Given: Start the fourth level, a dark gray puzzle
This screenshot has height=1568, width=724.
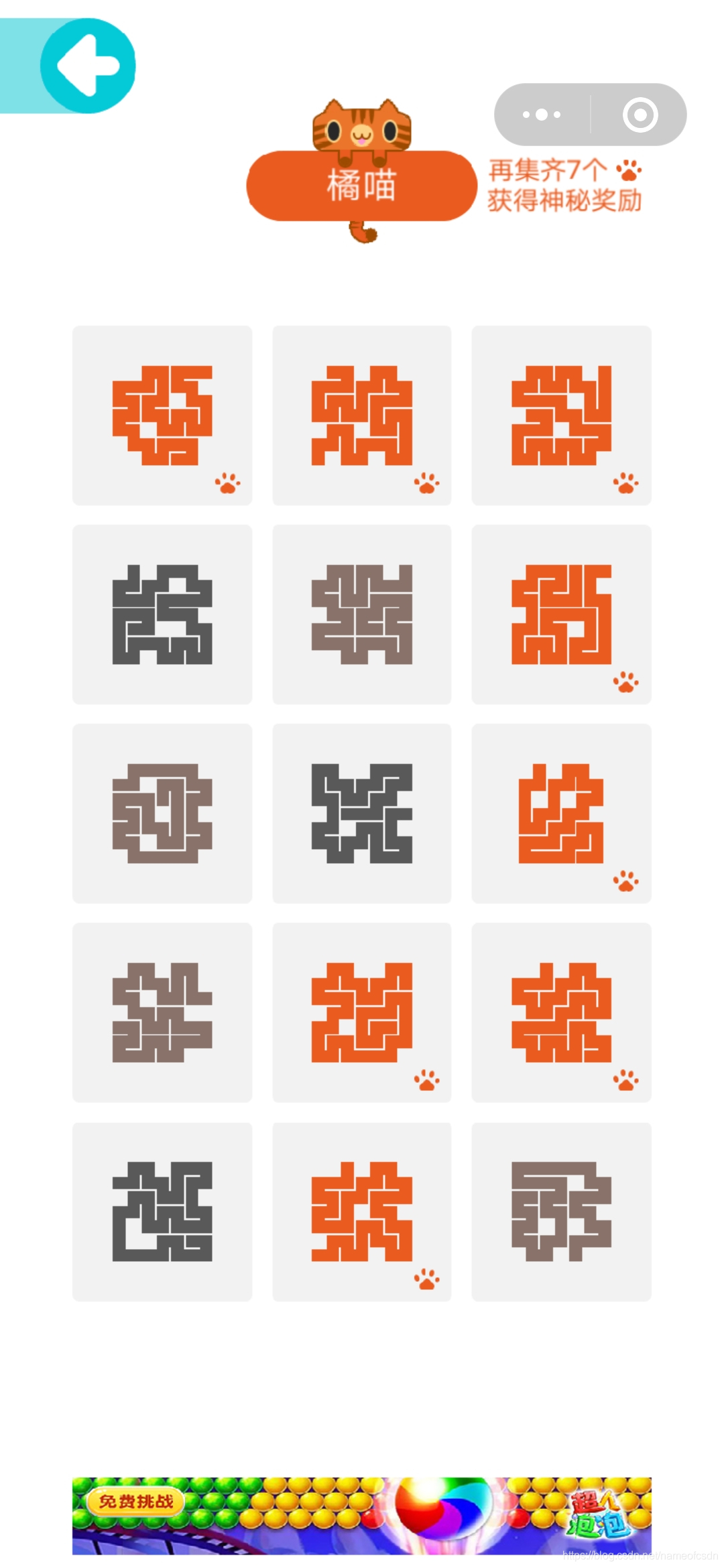Looking at the screenshot, I should click(162, 614).
